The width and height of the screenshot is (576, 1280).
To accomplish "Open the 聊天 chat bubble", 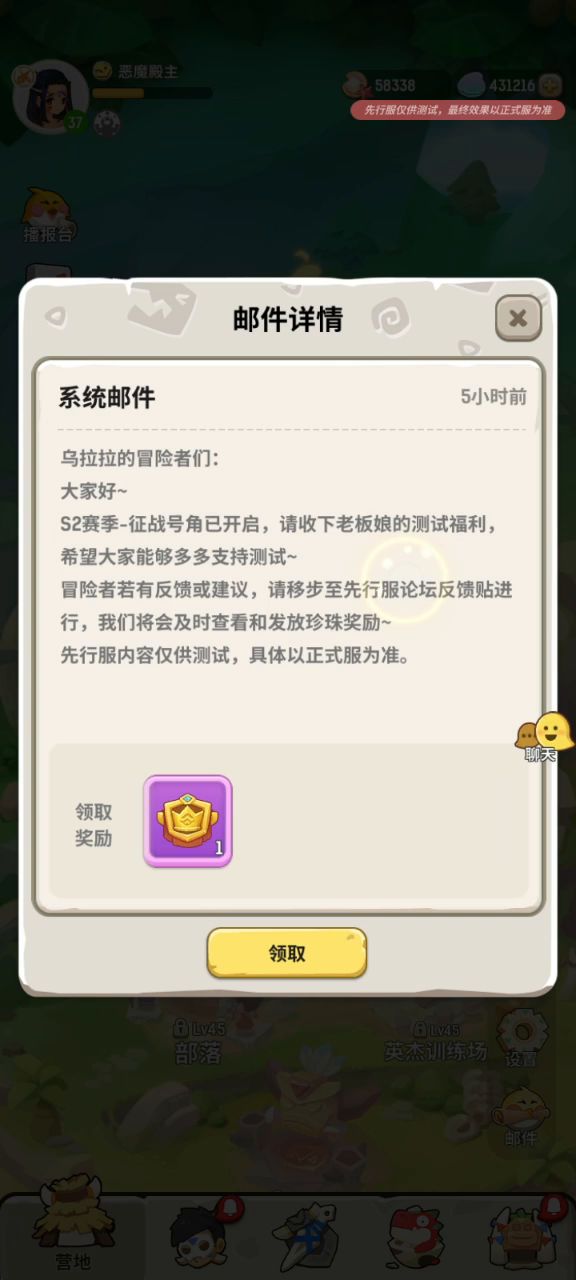I will [x=542, y=738].
